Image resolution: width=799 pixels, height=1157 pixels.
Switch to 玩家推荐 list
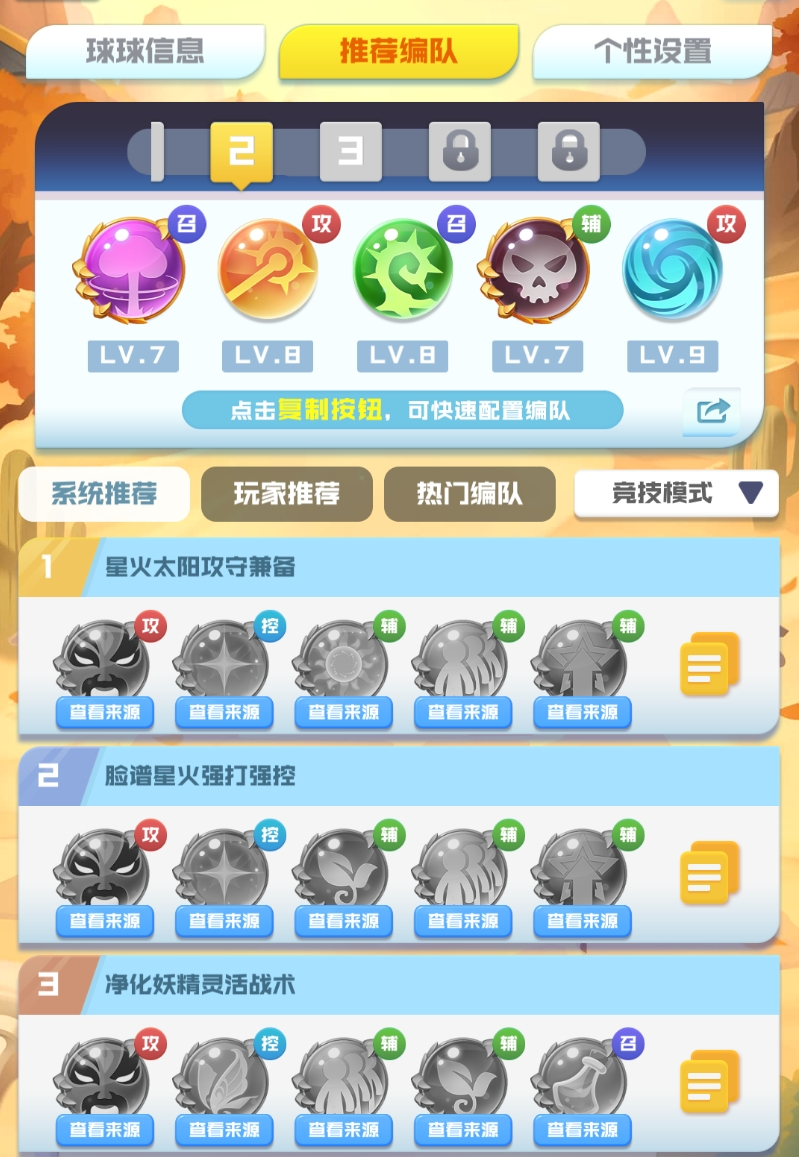point(286,493)
